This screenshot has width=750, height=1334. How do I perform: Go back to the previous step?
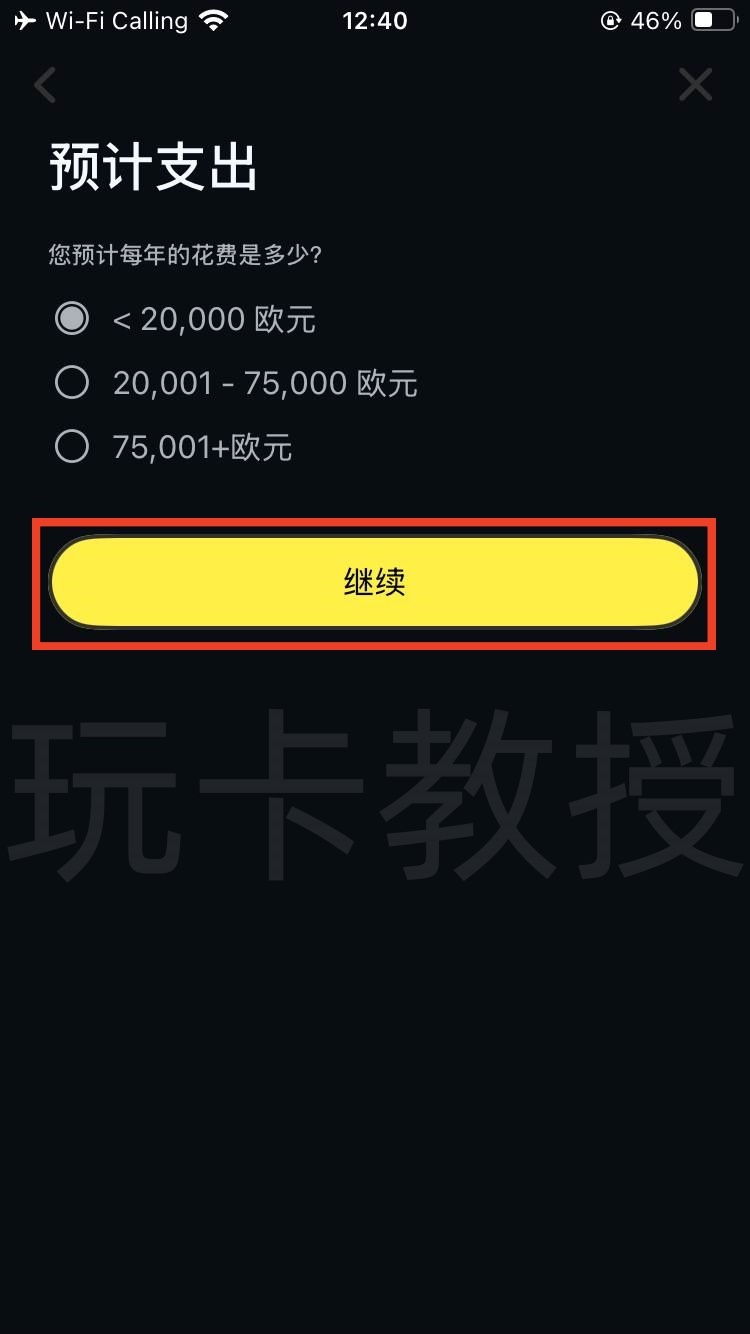click(45, 85)
